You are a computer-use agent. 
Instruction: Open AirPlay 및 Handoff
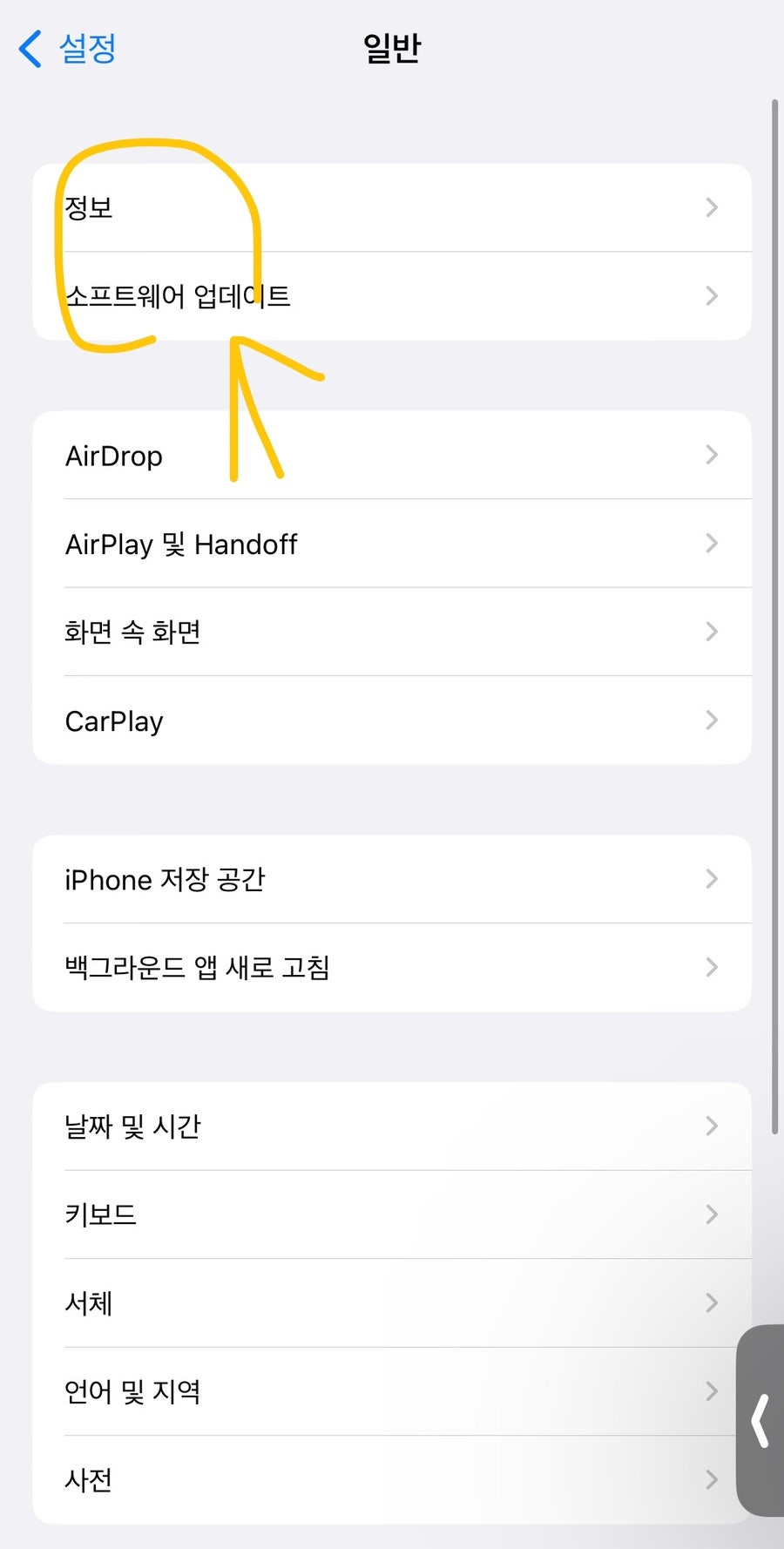[392, 544]
